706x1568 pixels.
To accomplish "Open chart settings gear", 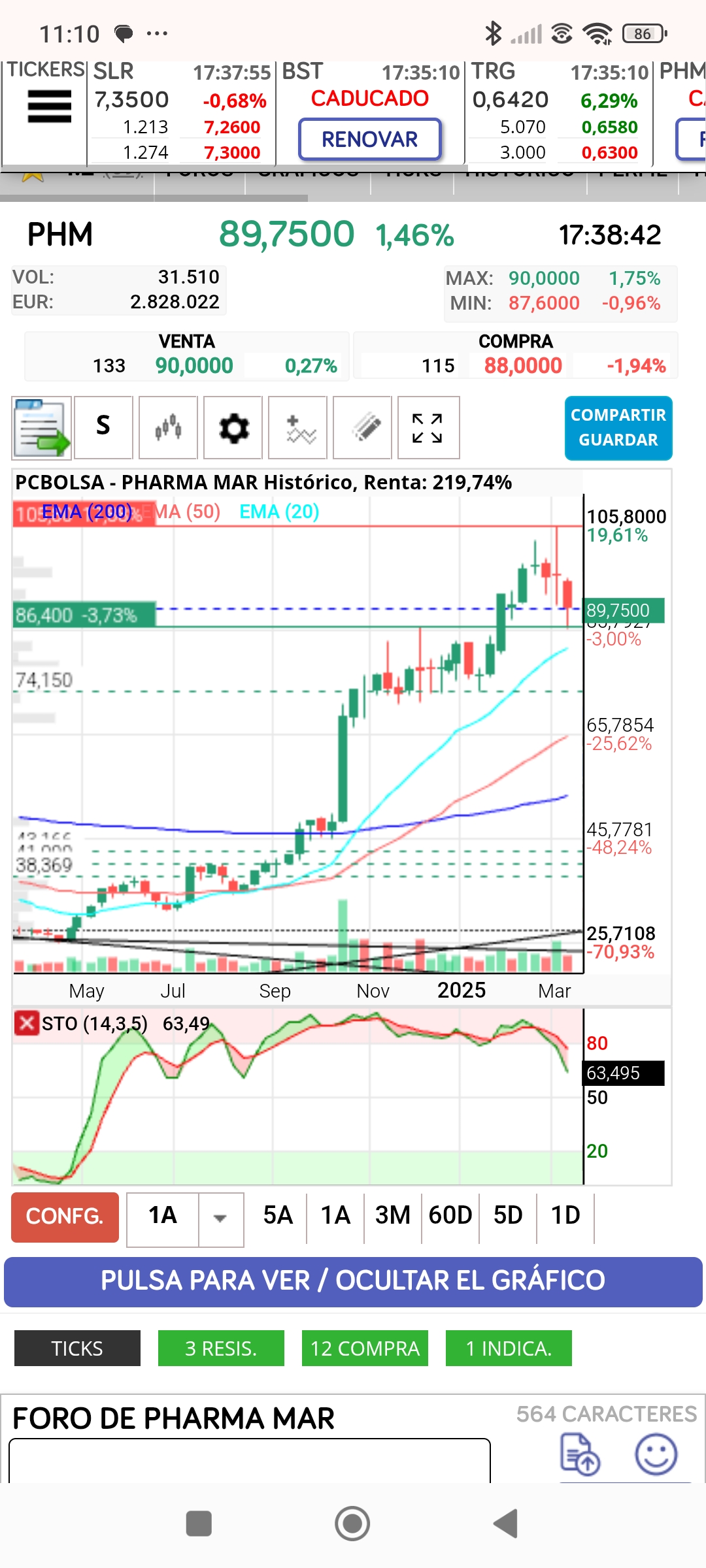I will point(233,427).
